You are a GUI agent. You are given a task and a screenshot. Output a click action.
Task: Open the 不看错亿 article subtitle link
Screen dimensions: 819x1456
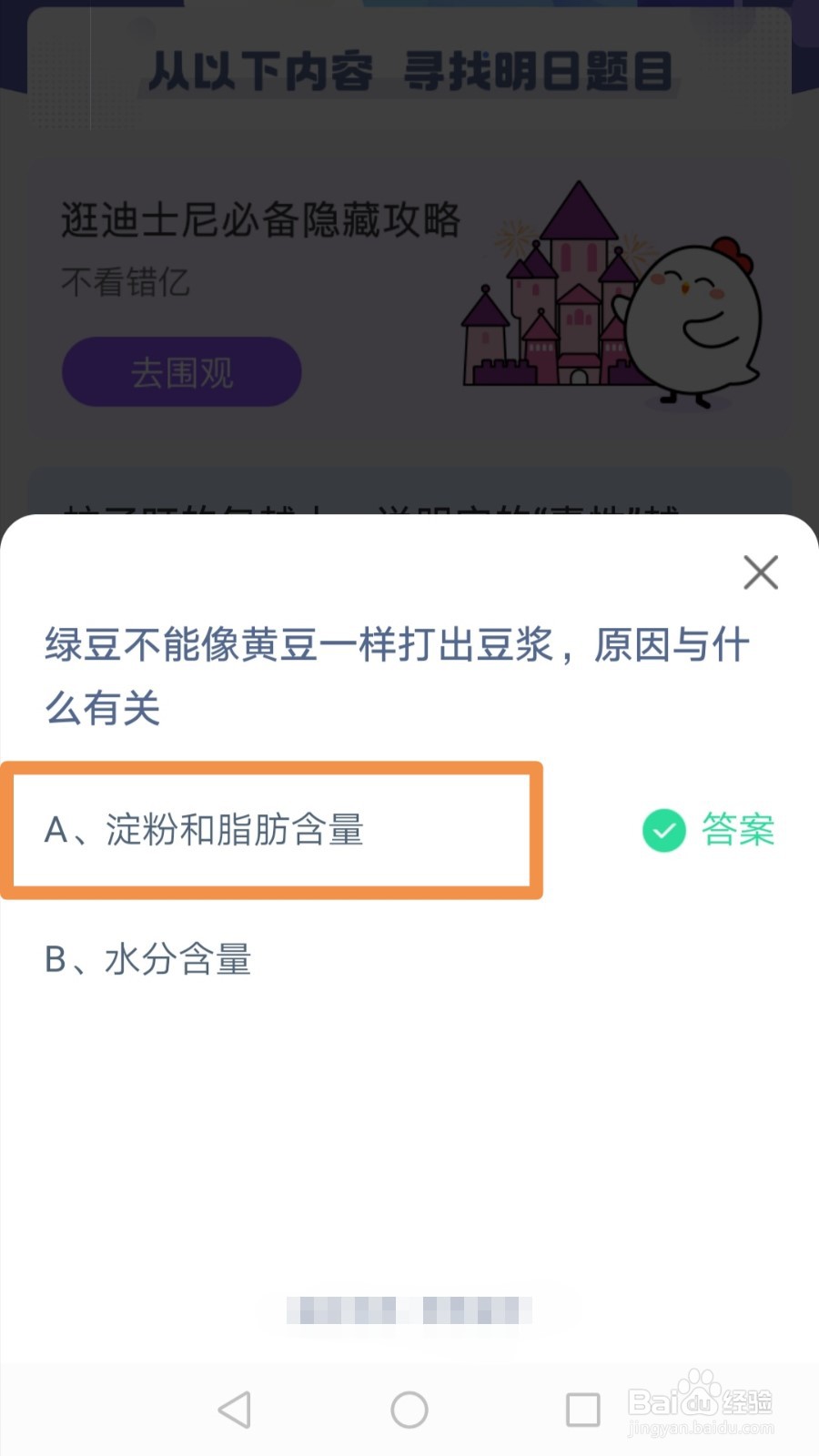[x=126, y=283]
